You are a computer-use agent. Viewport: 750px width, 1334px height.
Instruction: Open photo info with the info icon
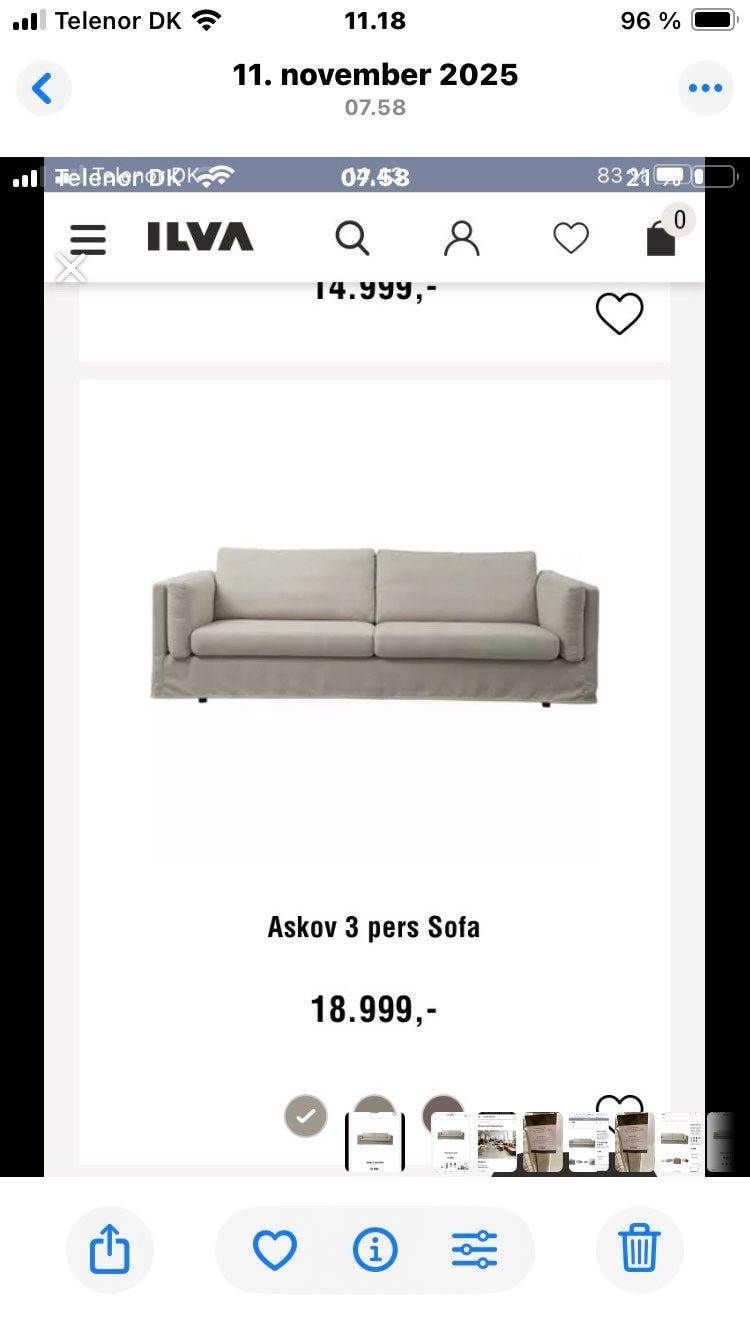coord(375,1248)
